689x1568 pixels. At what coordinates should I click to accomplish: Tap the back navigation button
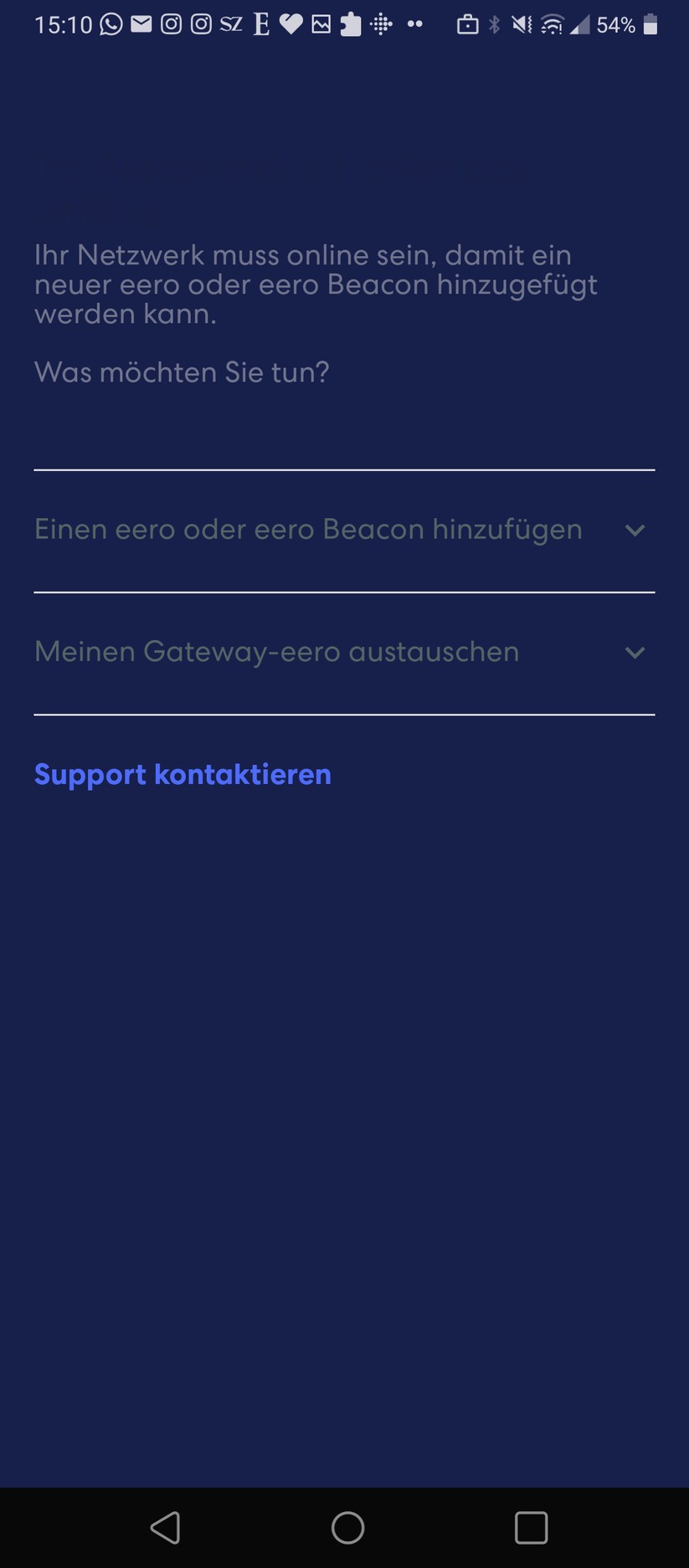click(165, 1527)
